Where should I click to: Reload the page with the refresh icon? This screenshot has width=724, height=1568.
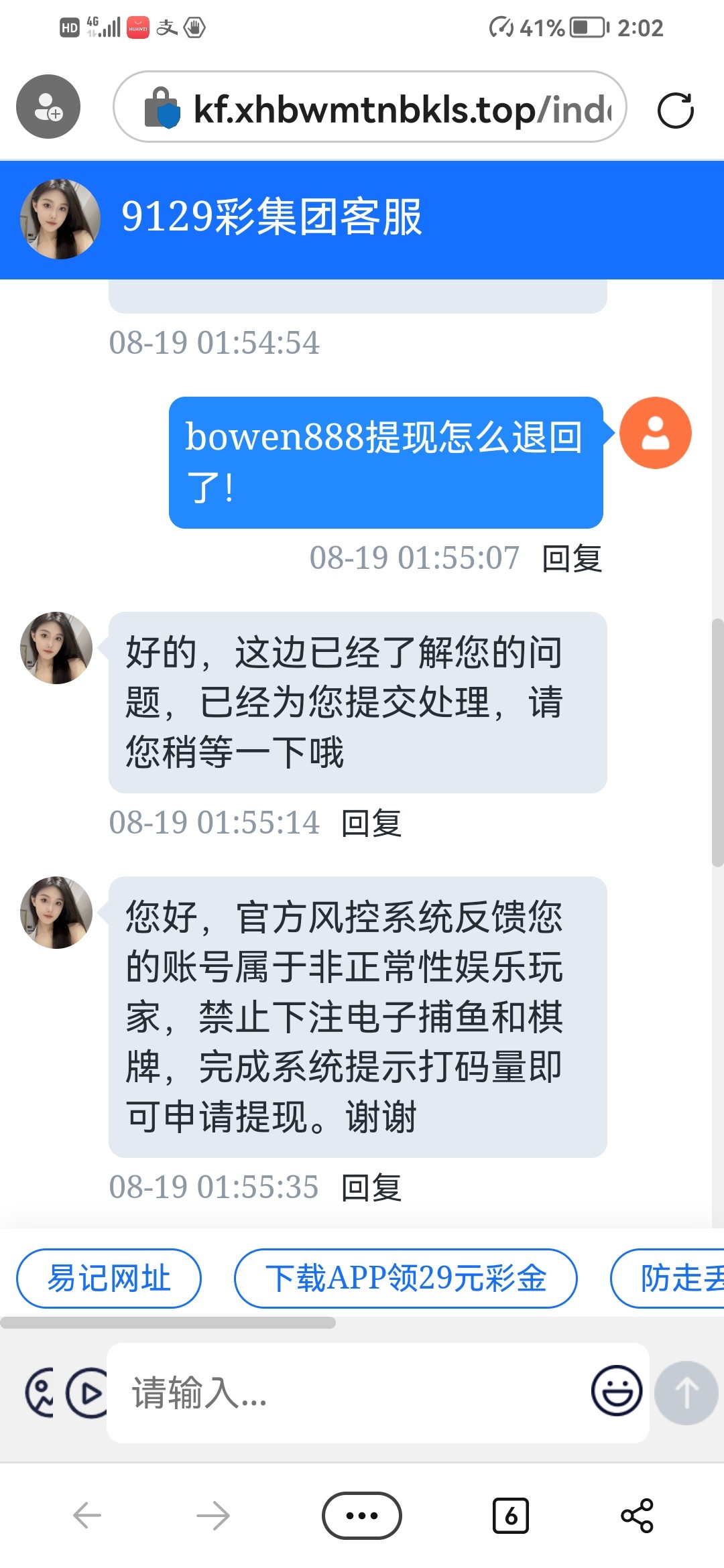point(675,110)
